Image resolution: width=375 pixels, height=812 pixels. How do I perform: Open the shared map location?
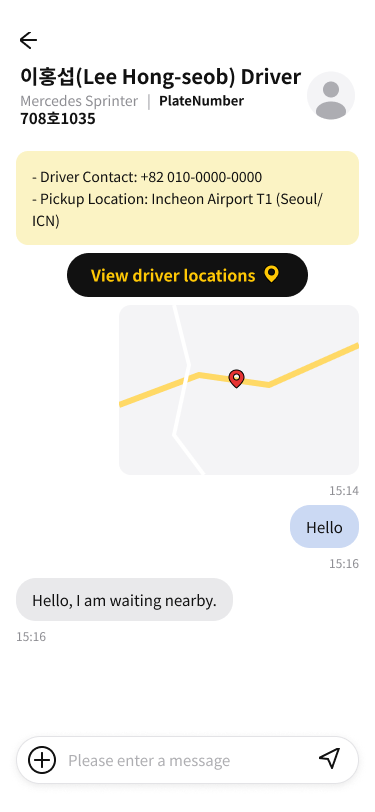(x=239, y=389)
